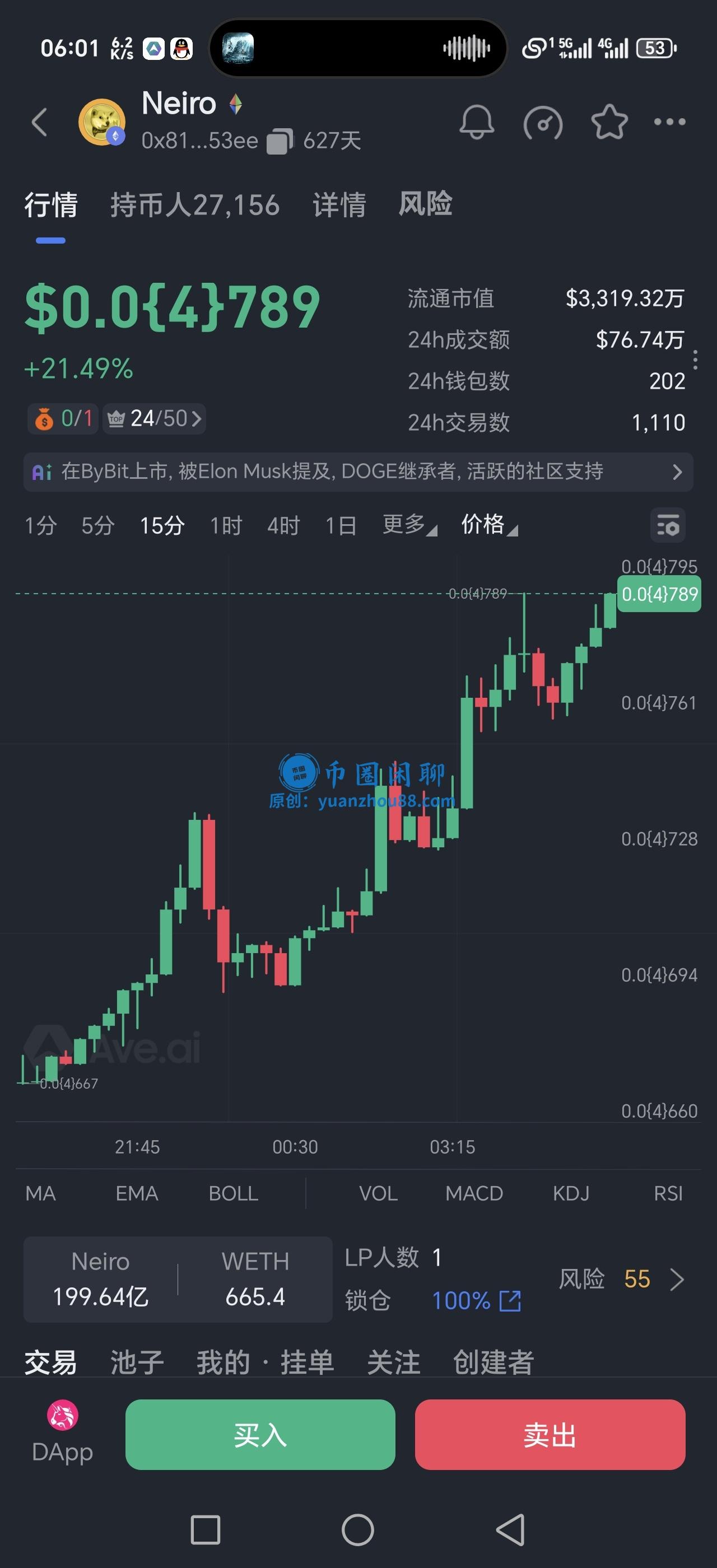Select the 1时 chart interval
Viewport: 717px width, 1568px height.
coord(226,525)
